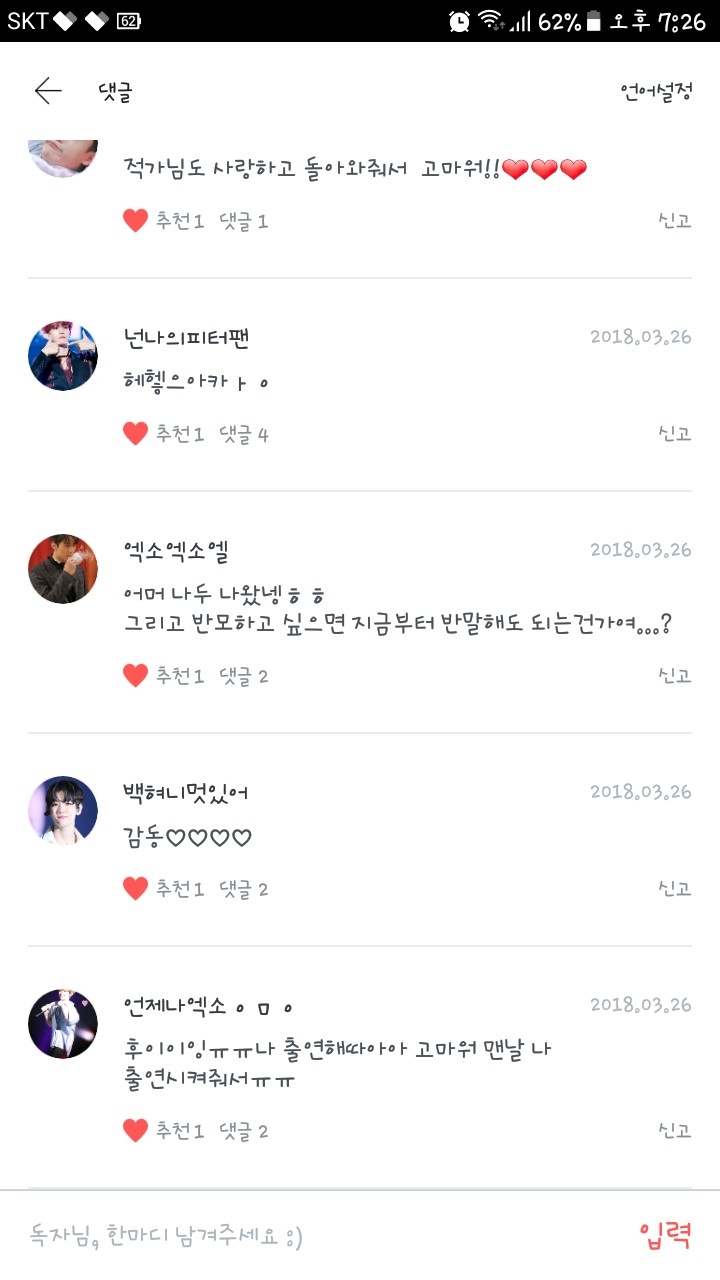
Task: Report 넌나의피터팬's comment via 신고
Action: pyautogui.click(x=674, y=433)
